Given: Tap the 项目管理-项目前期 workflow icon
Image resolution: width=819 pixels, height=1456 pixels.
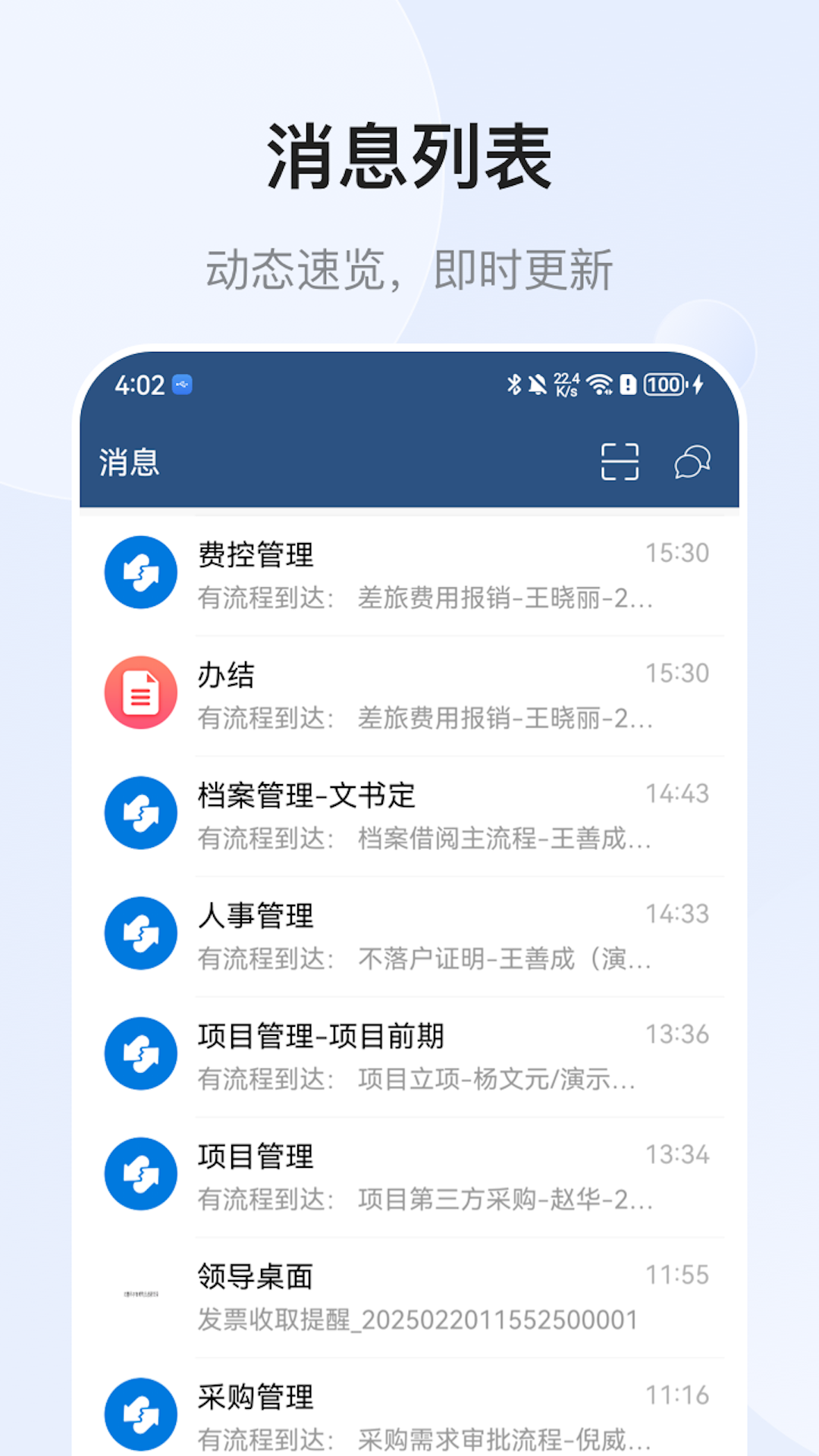Looking at the screenshot, I should click(x=140, y=1053).
